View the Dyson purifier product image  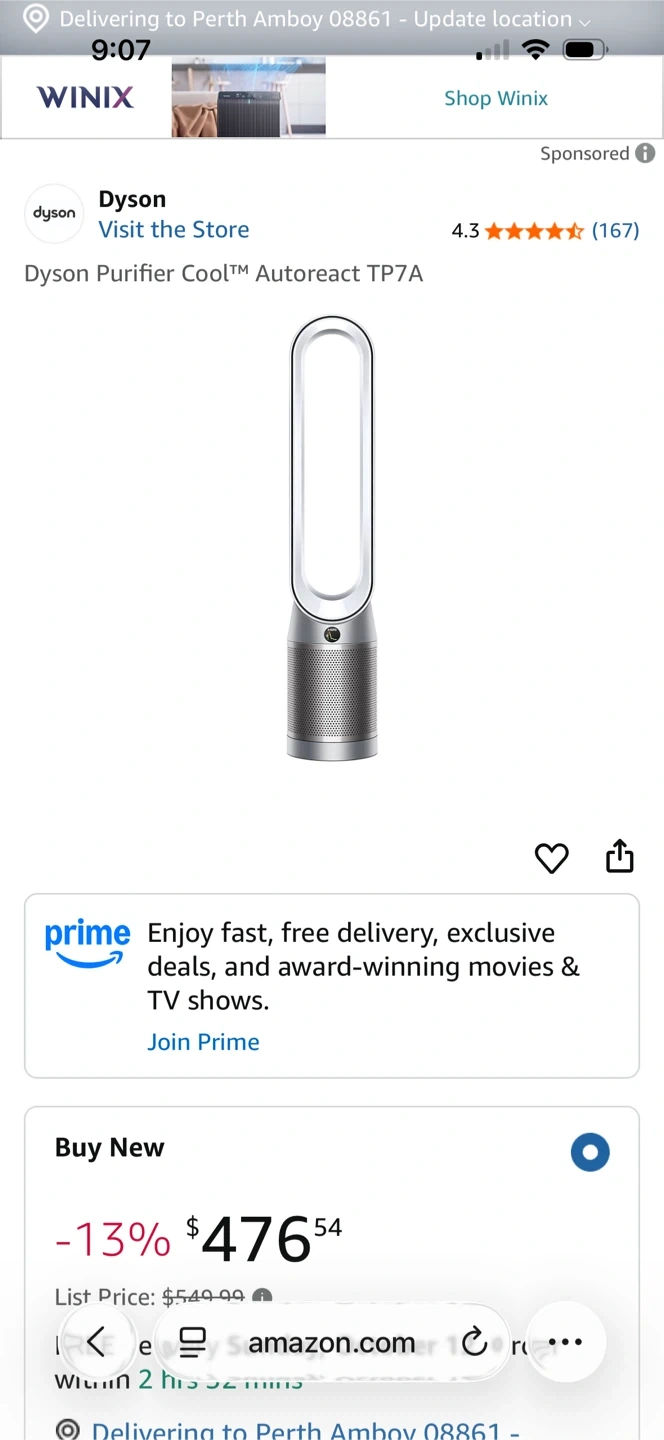(332, 538)
